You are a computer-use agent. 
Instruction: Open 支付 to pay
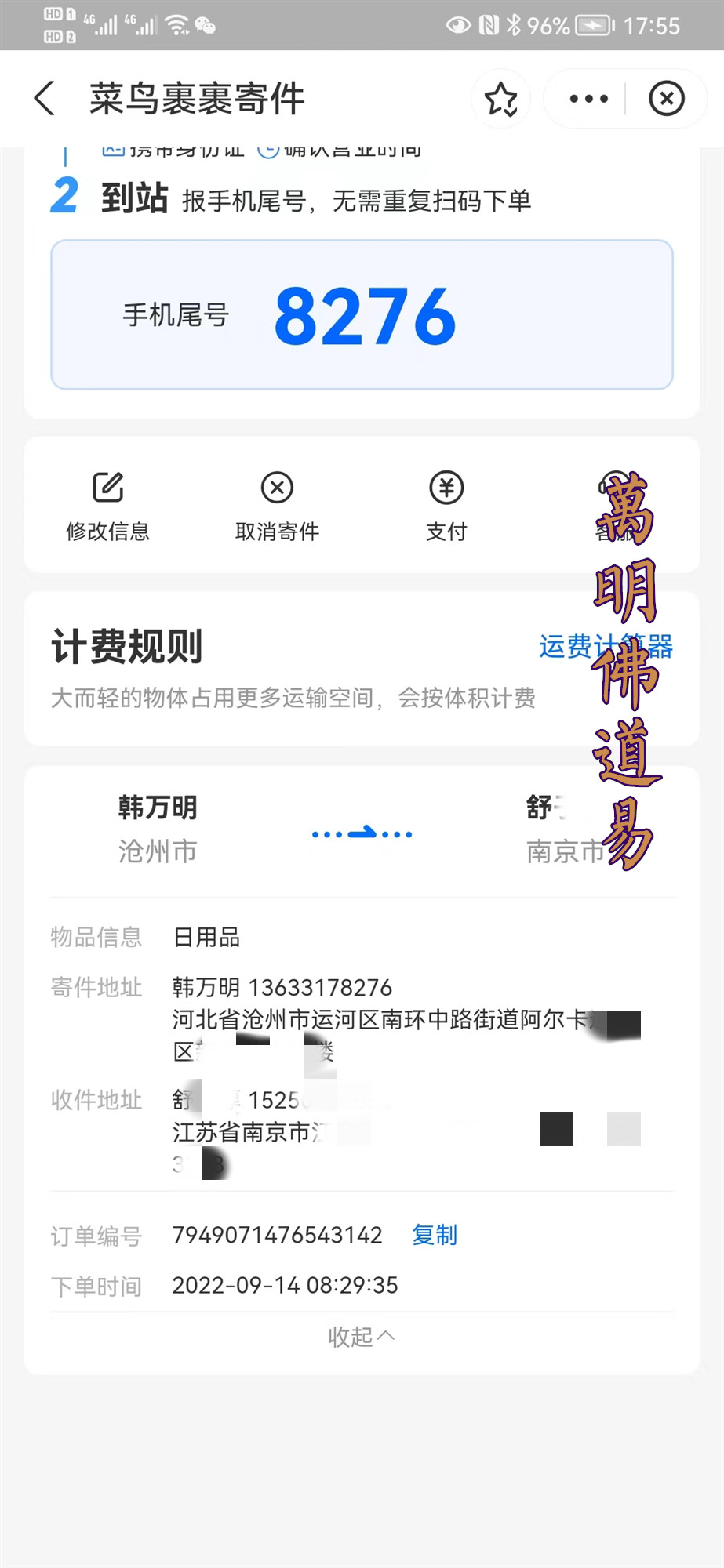click(x=446, y=507)
